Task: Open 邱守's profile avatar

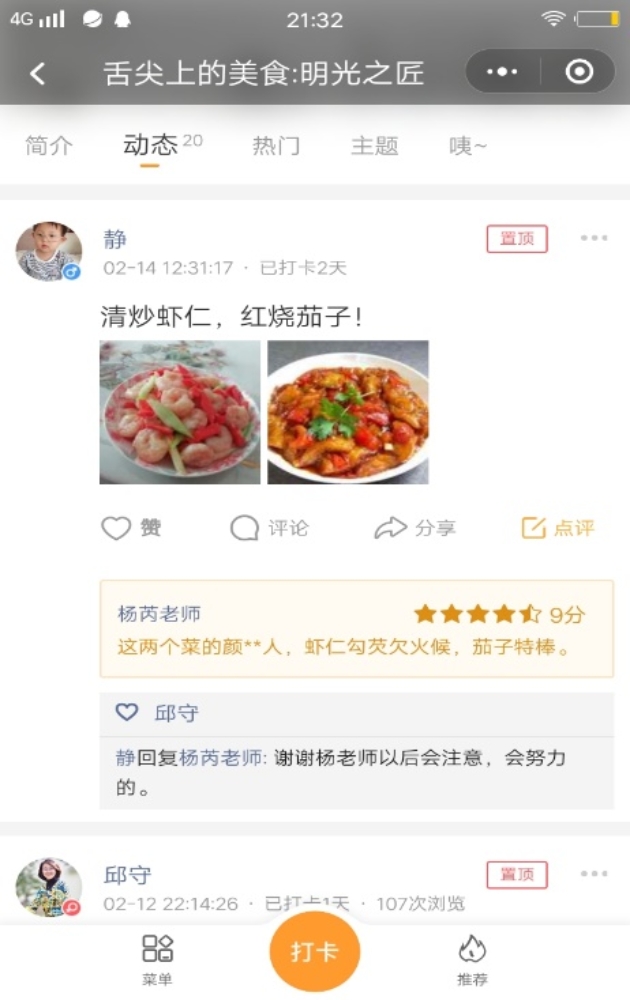Action: coord(48,887)
